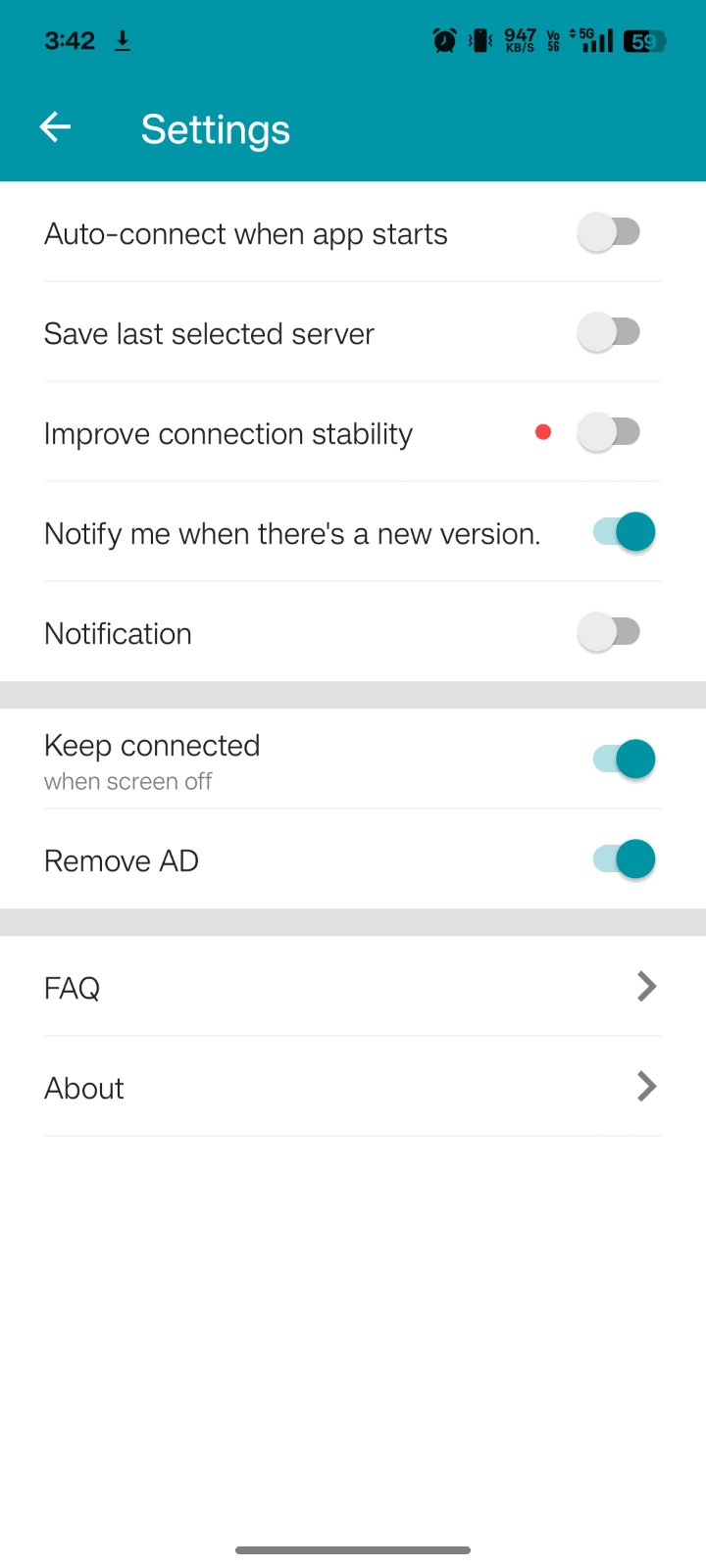The width and height of the screenshot is (706, 1568).
Task: Turn on Save last selected server
Action: click(609, 333)
